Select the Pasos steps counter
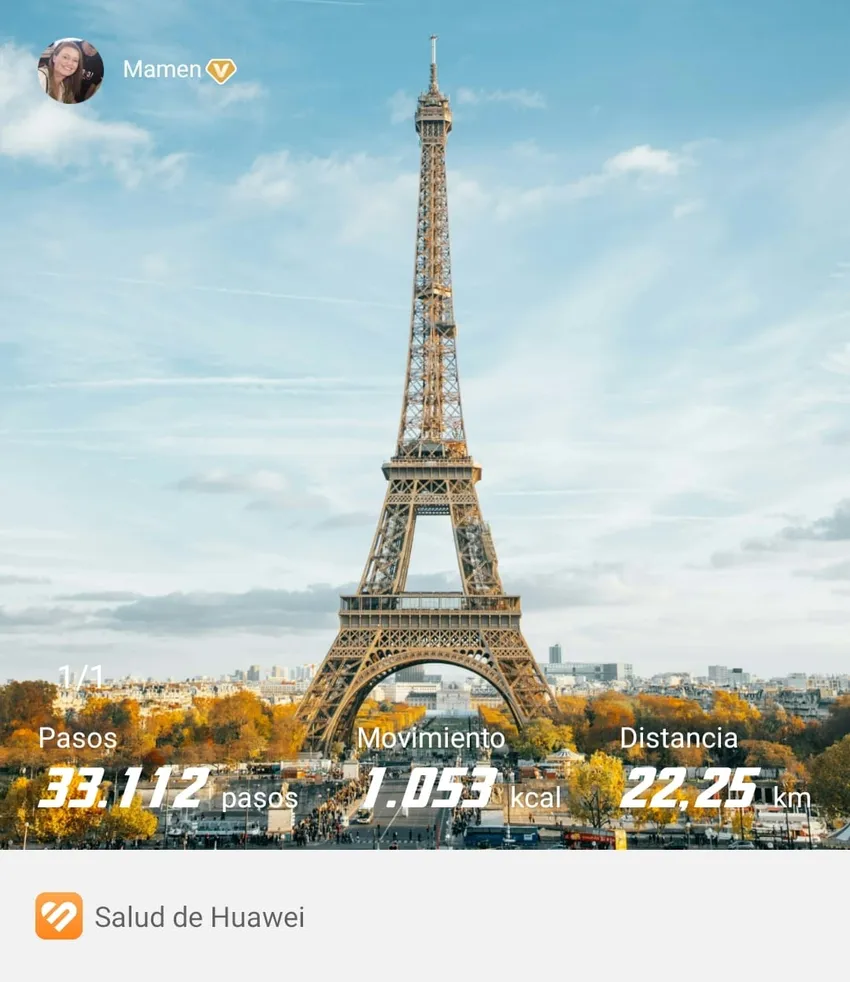 (75, 739)
